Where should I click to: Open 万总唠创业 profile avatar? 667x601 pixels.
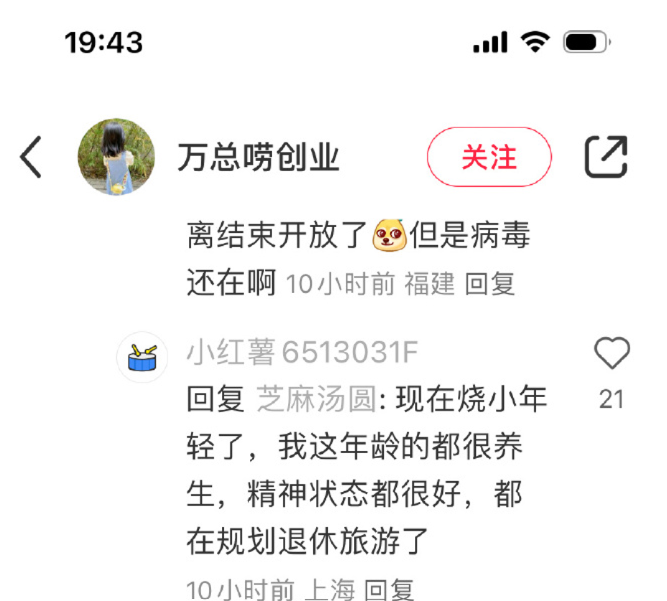pyautogui.click(x=116, y=157)
